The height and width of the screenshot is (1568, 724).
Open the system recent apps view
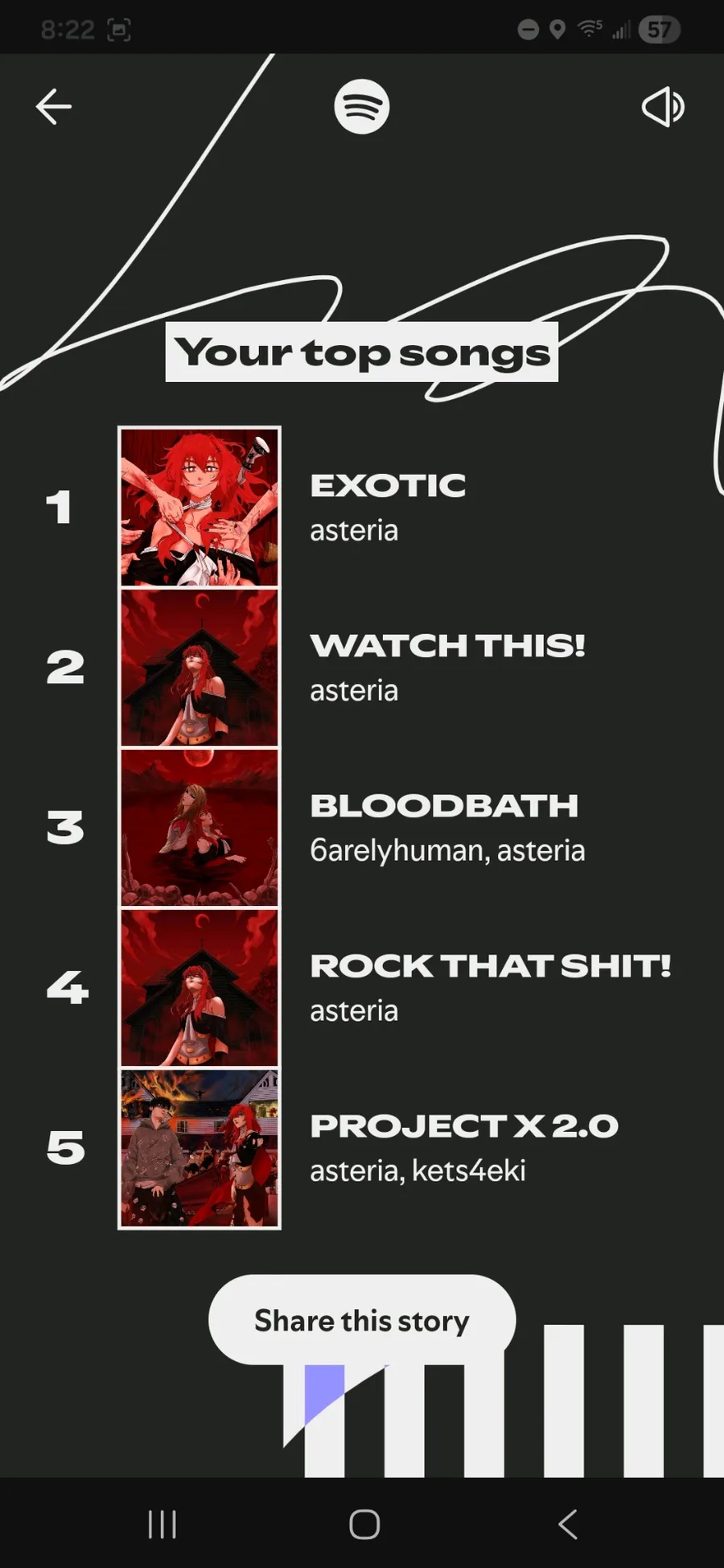coord(162,1524)
